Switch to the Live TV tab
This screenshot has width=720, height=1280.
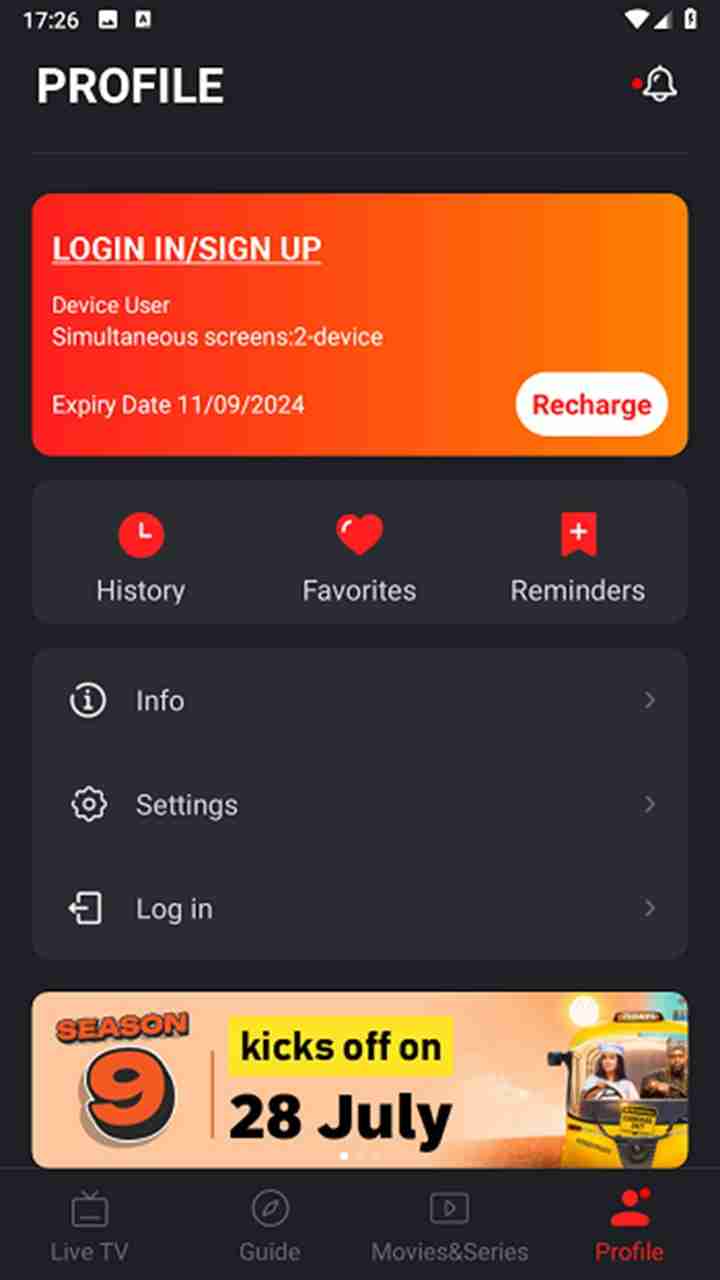(90, 1225)
